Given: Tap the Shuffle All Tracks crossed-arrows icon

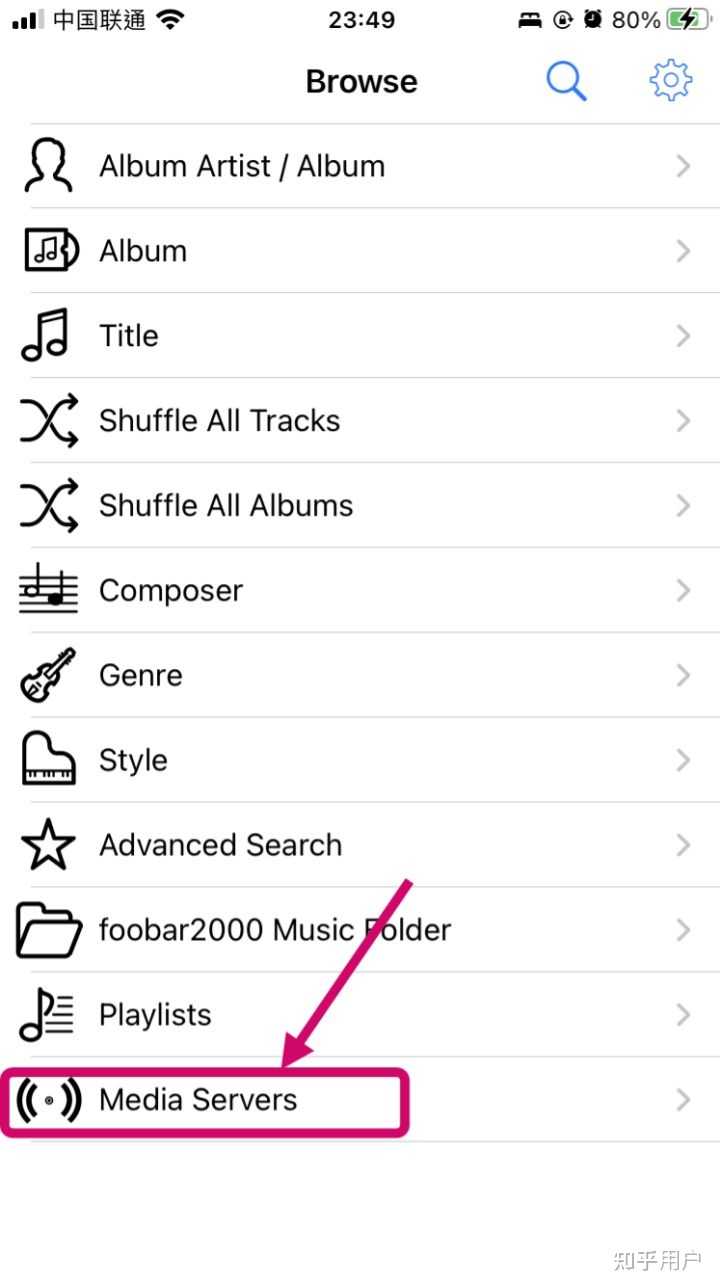Looking at the screenshot, I should (46, 421).
